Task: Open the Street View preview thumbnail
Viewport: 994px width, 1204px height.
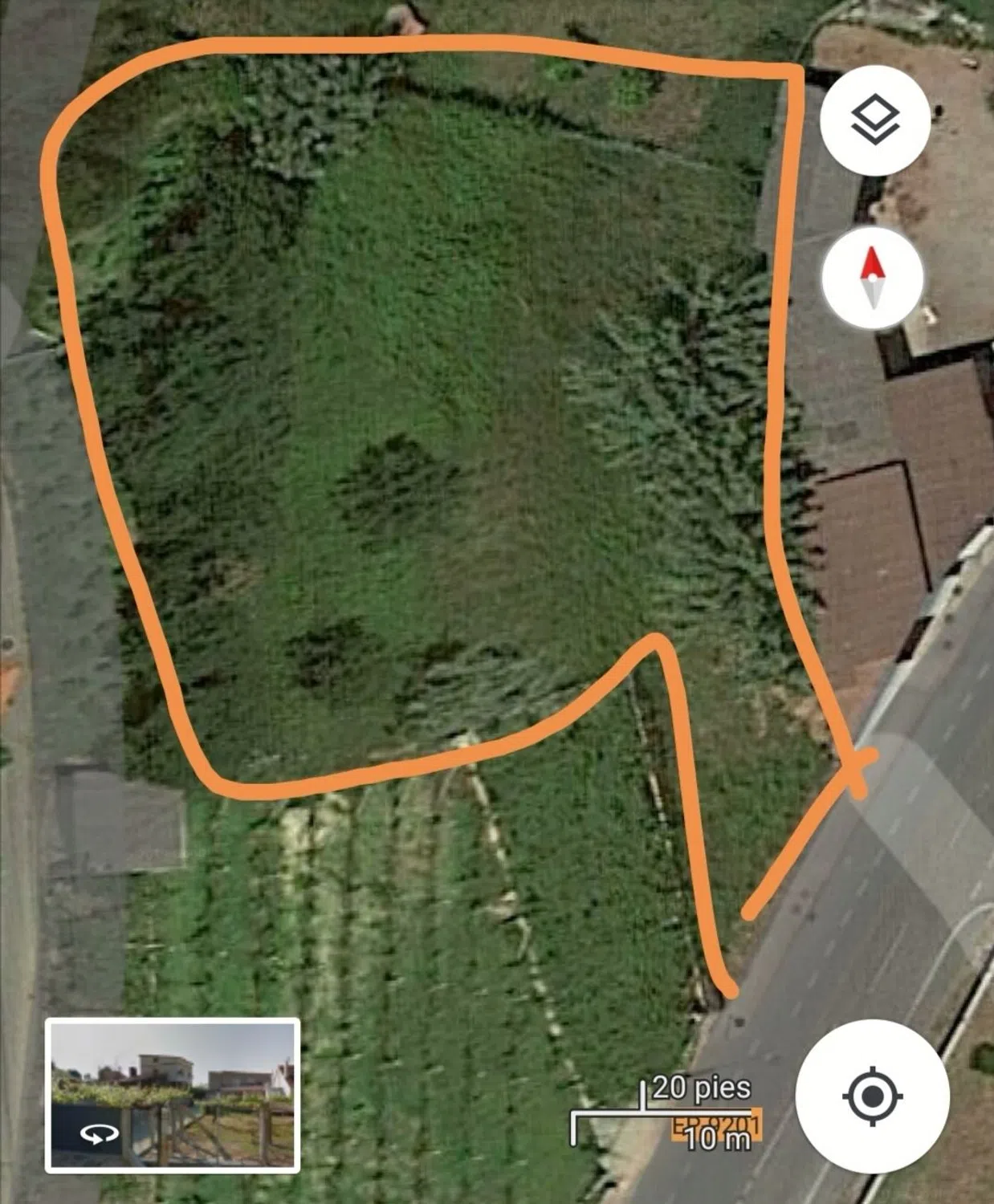Action: pyautogui.click(x=173, y=1095)
